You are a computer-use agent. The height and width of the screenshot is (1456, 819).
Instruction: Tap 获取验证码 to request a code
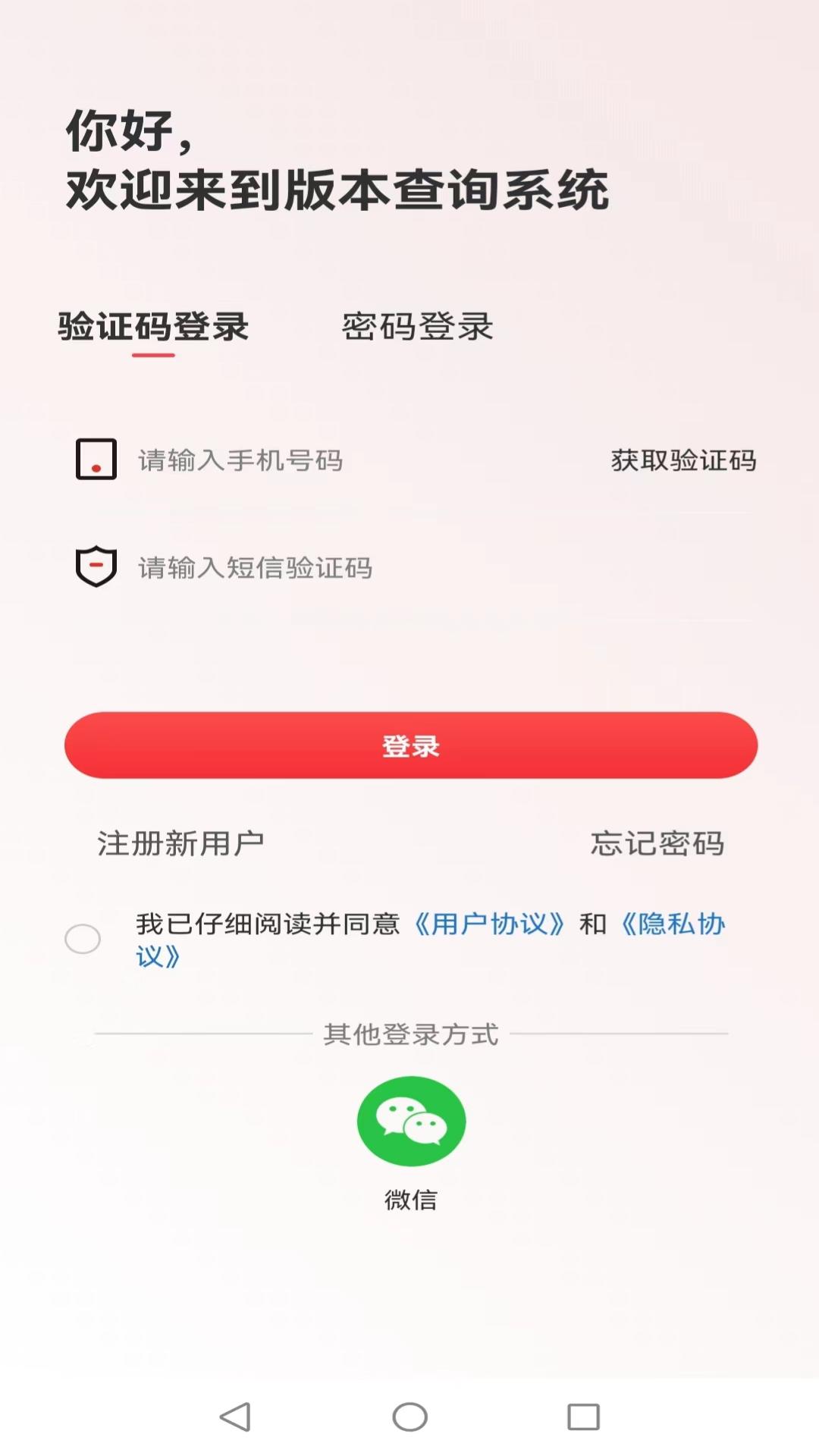[x=683, y=460]
